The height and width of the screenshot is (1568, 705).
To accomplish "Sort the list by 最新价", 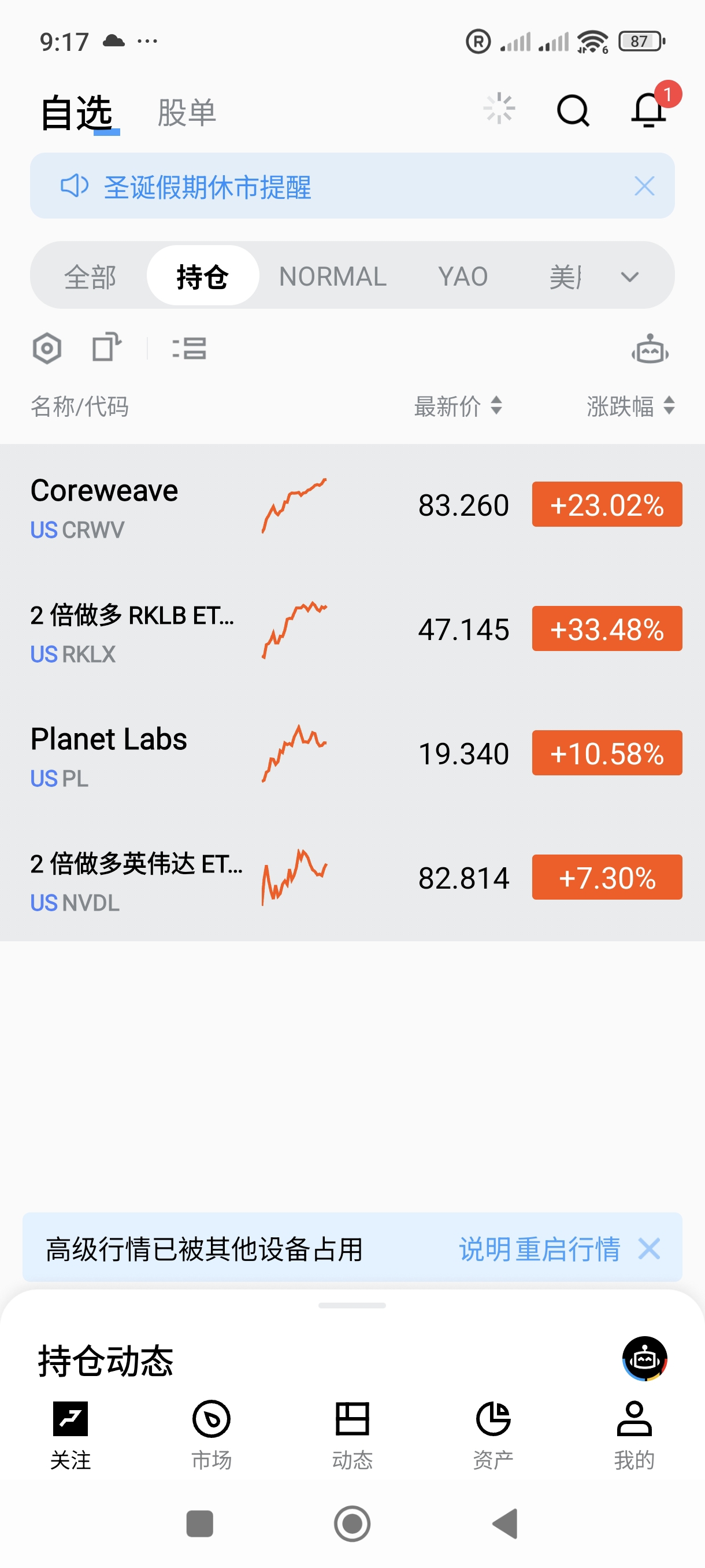I will click(458, 406).
